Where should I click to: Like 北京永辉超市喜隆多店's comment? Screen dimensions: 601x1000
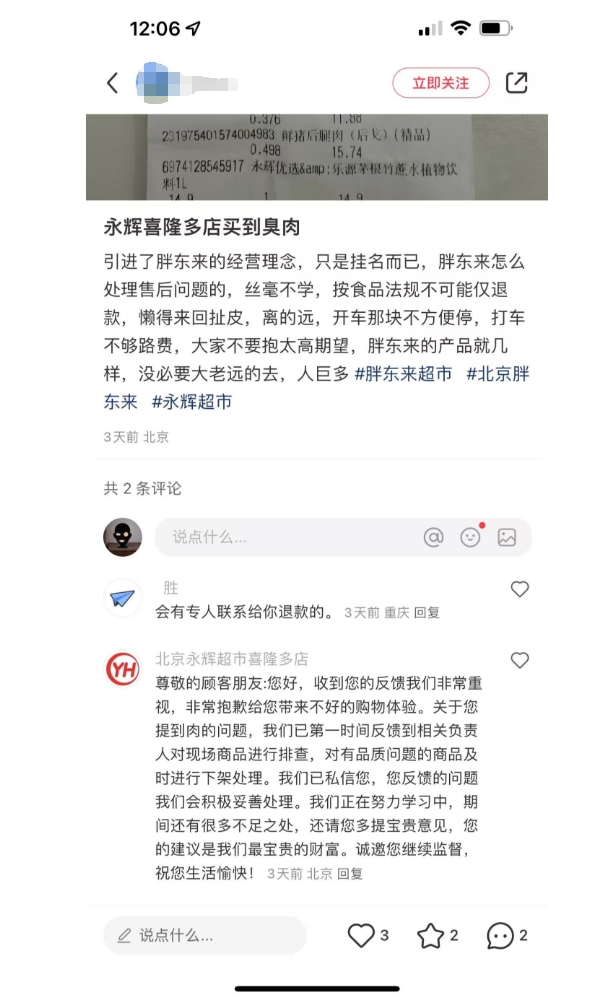(x=520, y=660)
